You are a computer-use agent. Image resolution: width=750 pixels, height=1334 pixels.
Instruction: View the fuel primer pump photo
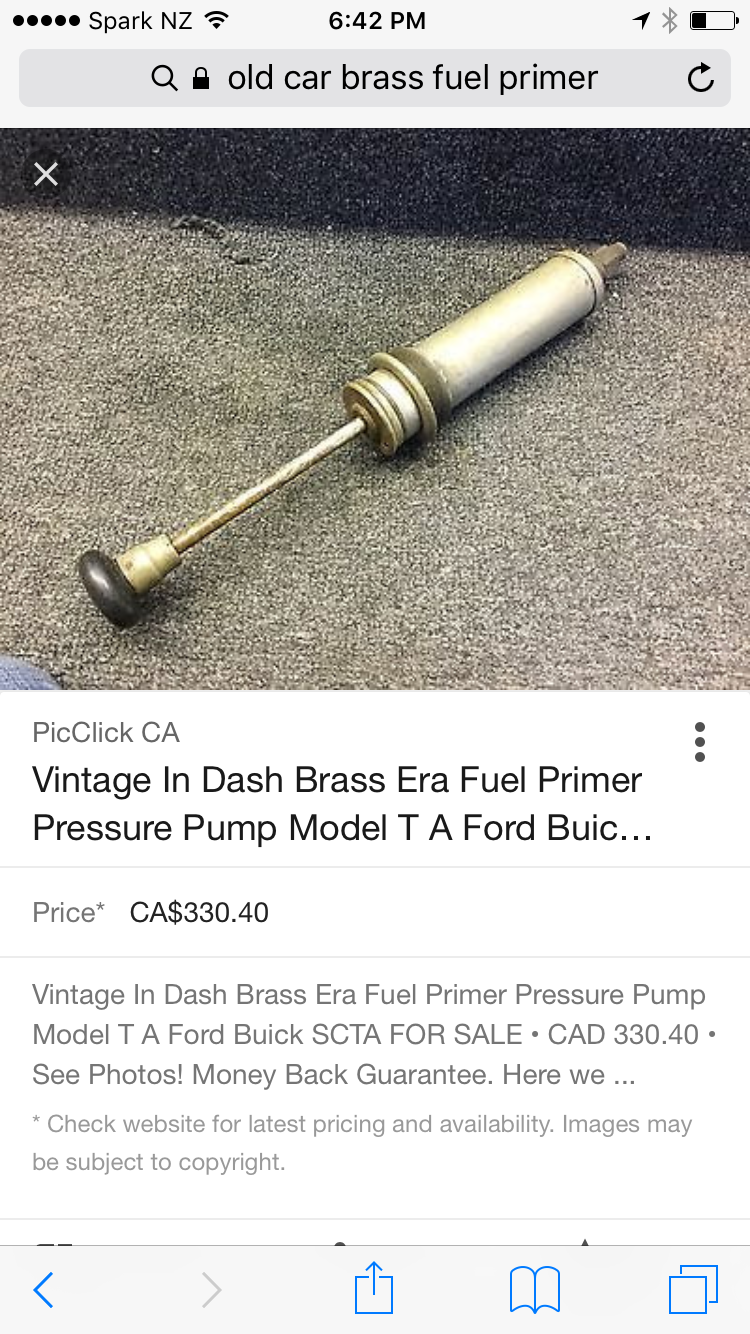[x=375, y=409]
